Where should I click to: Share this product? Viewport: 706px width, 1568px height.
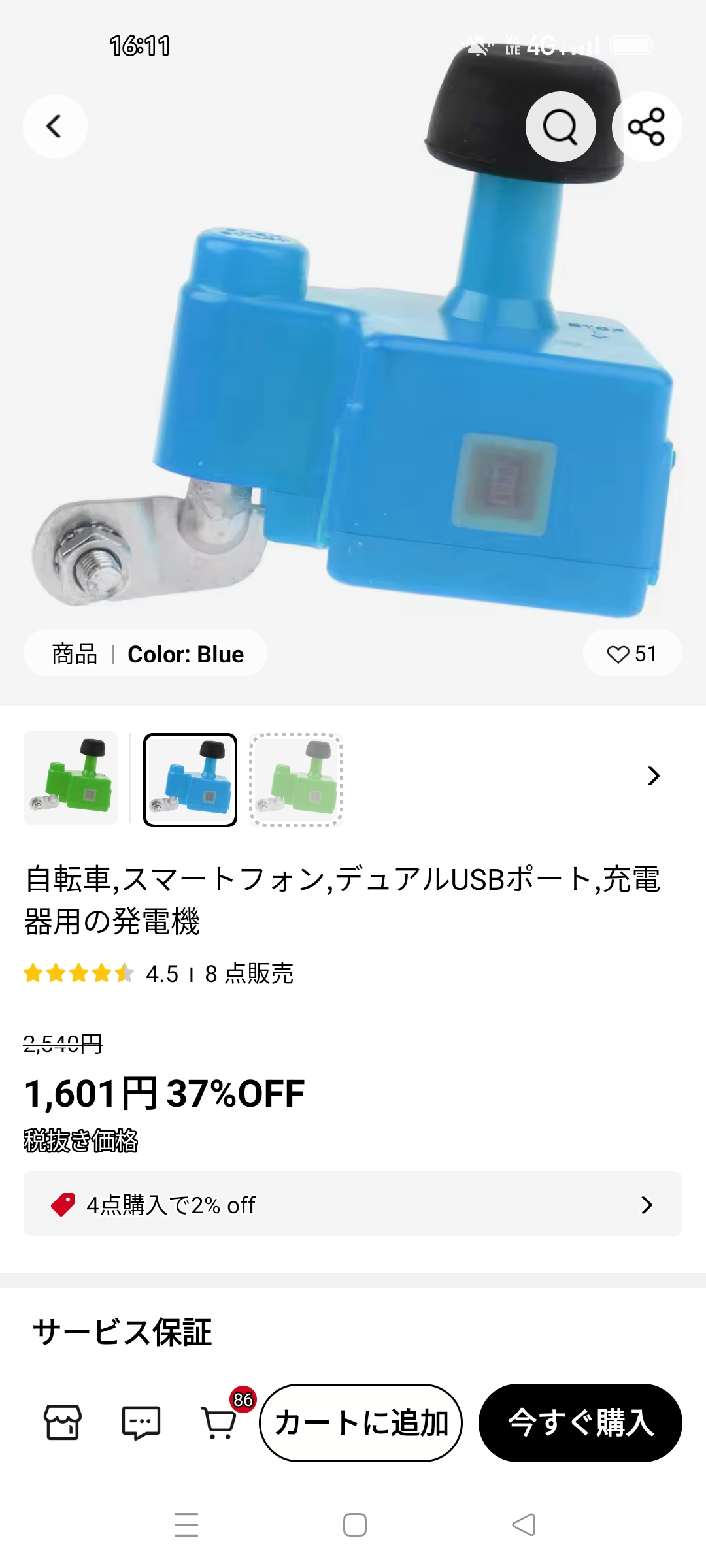[x=647, y=127]
